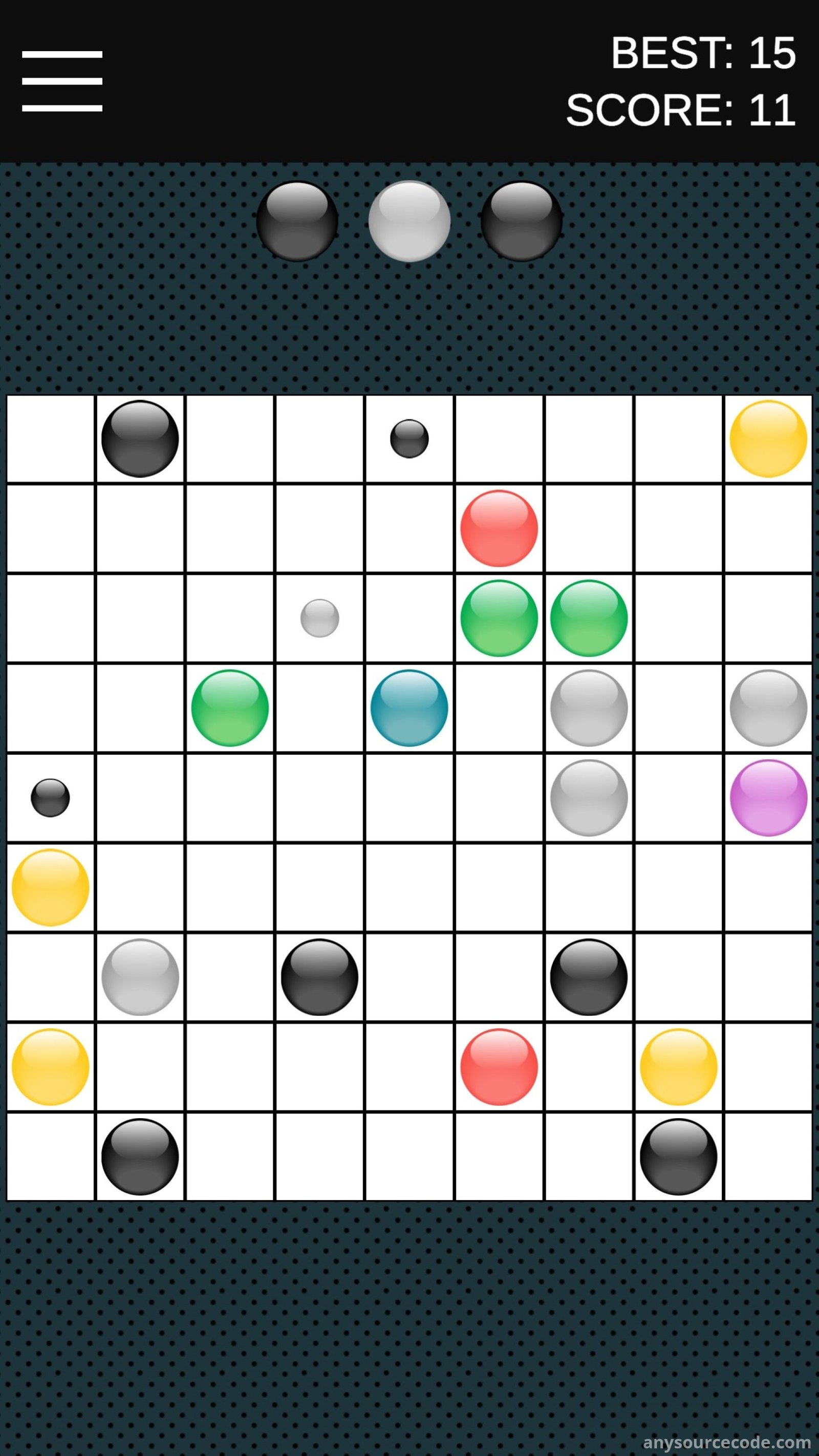Select the purple ball on the board
This screenshot has width=819, height=1456.
tap(768, 798)
